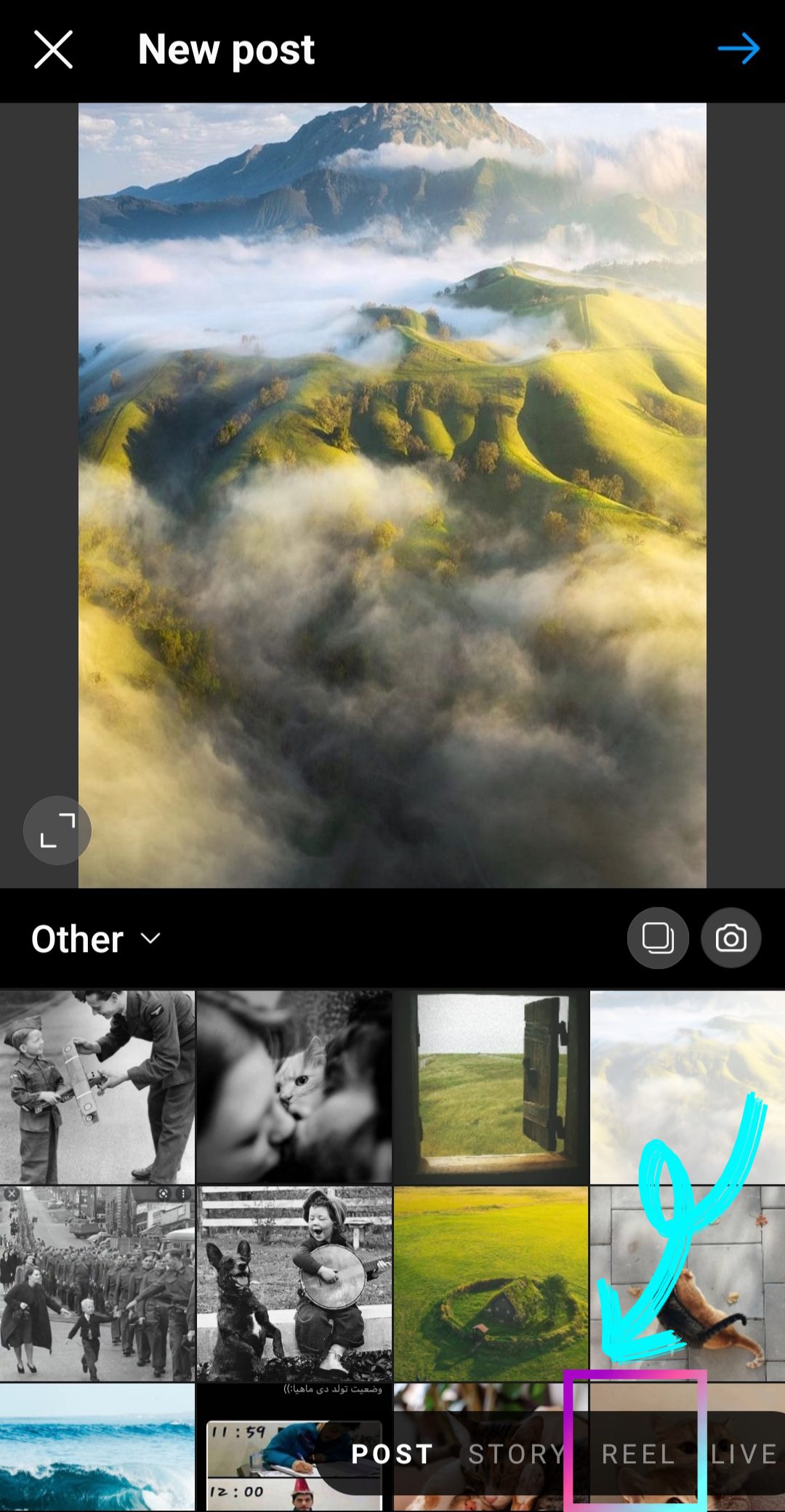The image size is (785, 1512).
Task: Select the boy with toy plane photo
Action: [97, 1087]
